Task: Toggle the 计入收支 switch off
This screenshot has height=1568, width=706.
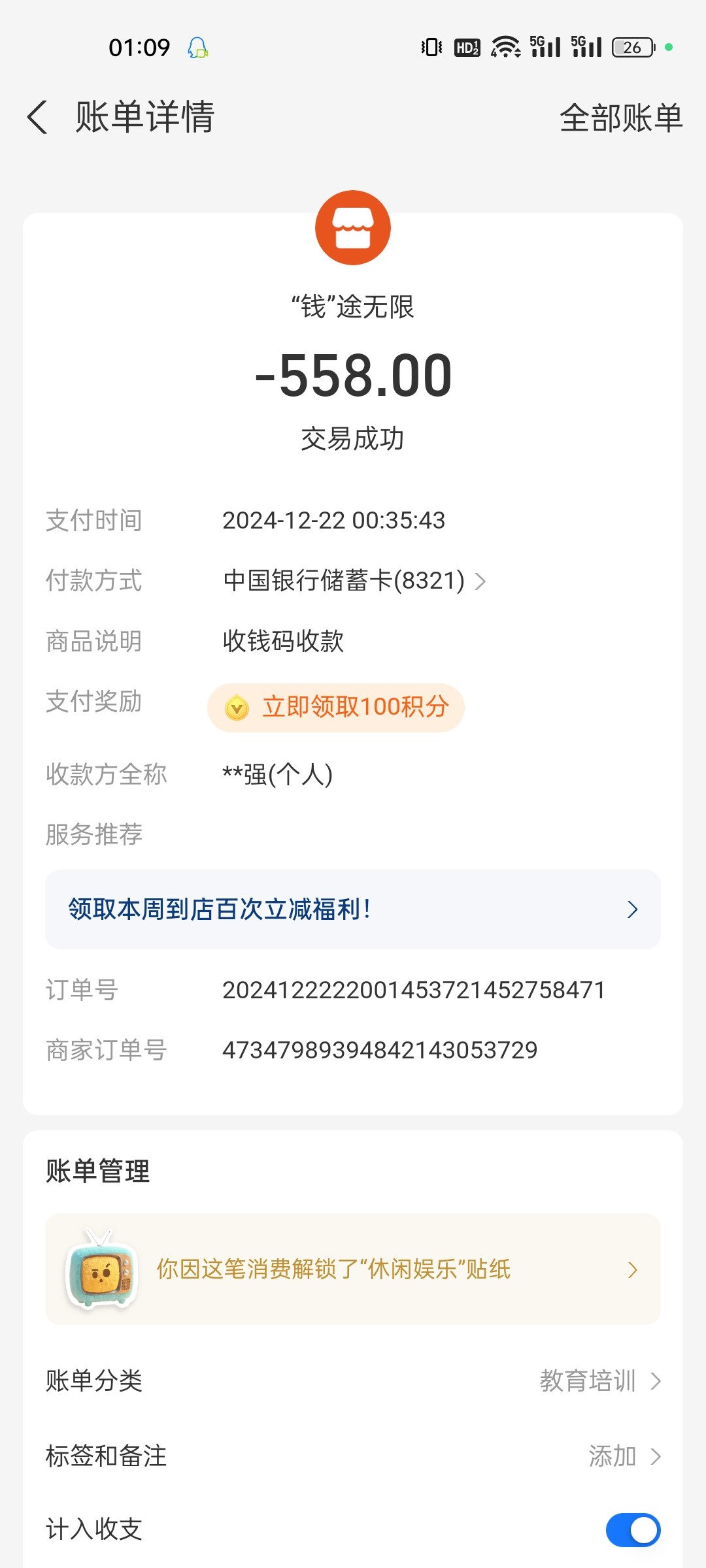Action: pos(632,1530)
